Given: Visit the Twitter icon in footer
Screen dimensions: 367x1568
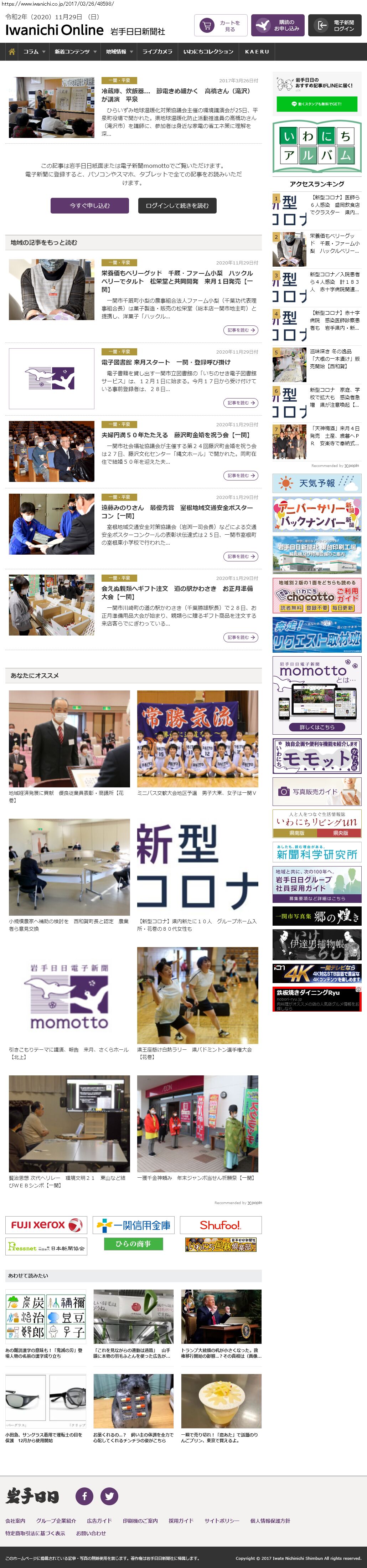Looking at the screenshot, I should [109, 1496].
